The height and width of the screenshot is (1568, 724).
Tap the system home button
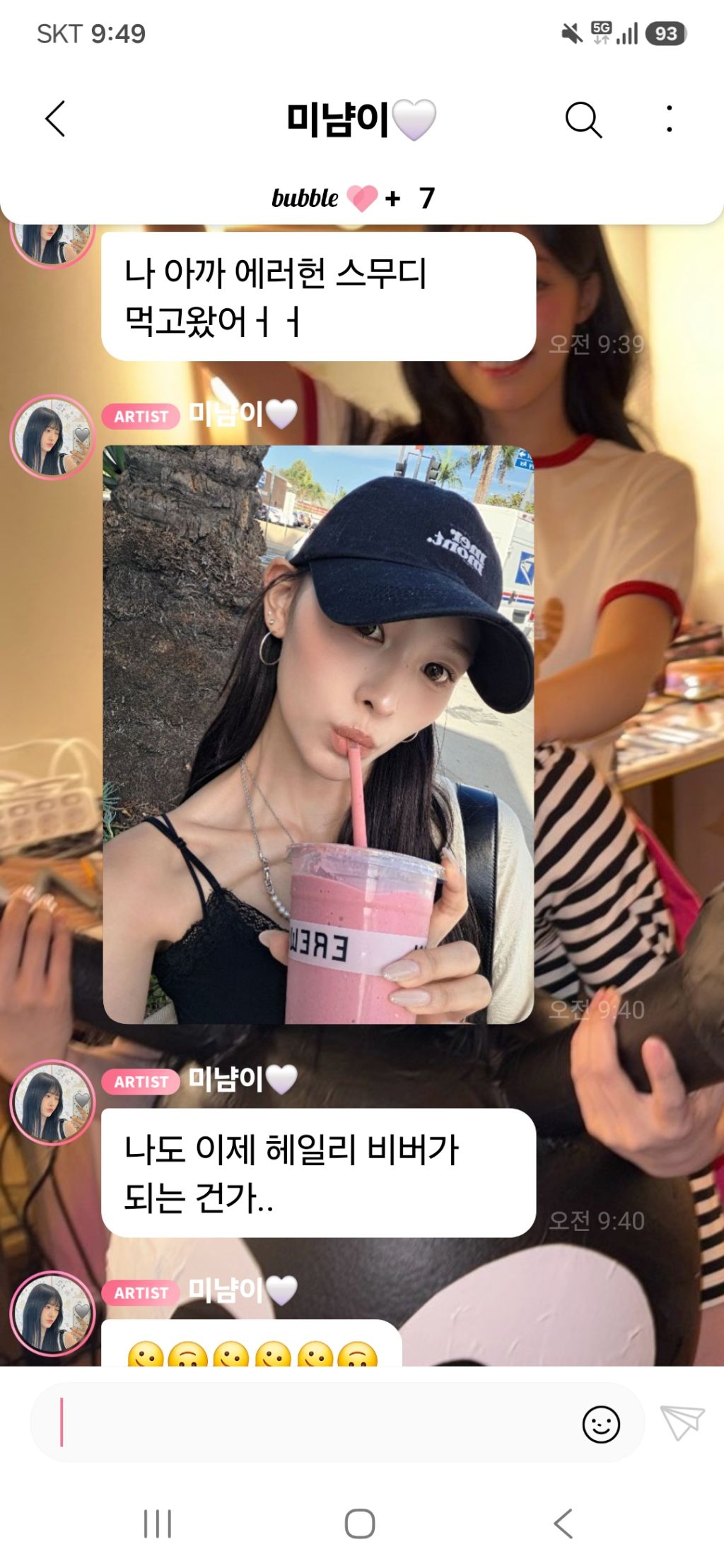tap(360, 1523)
